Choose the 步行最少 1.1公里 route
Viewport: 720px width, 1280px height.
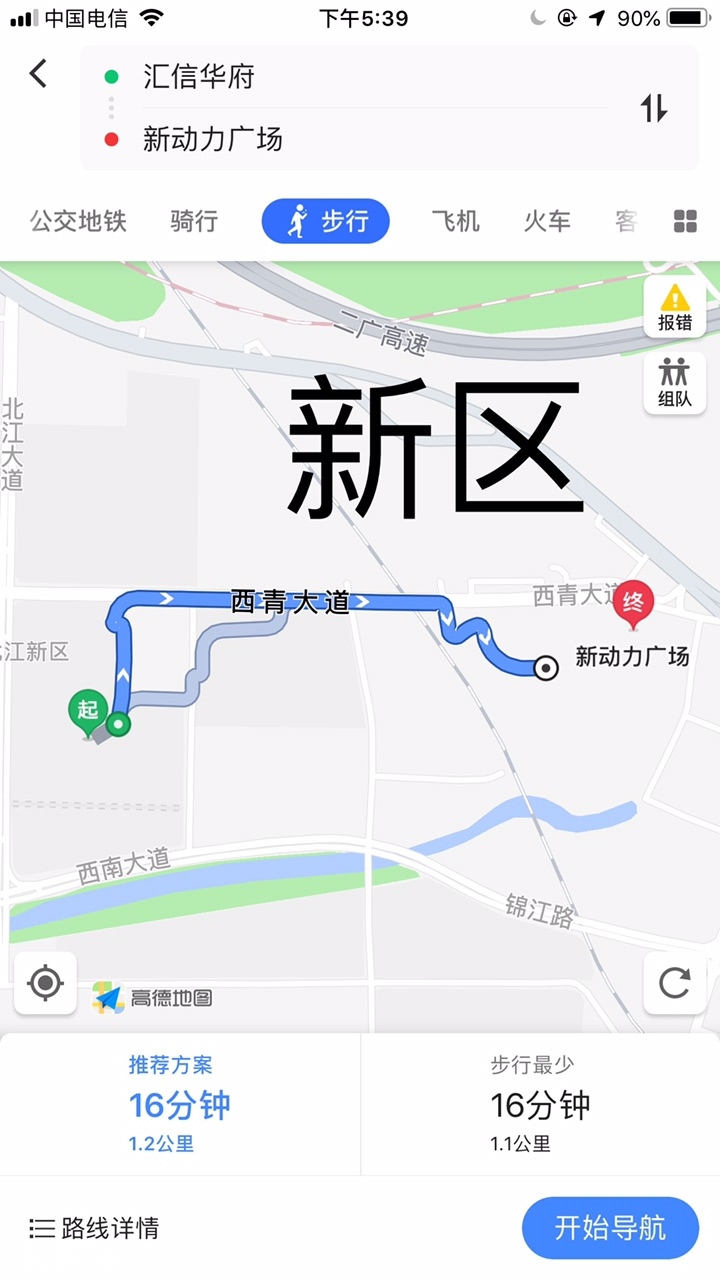coord(540,1104)
